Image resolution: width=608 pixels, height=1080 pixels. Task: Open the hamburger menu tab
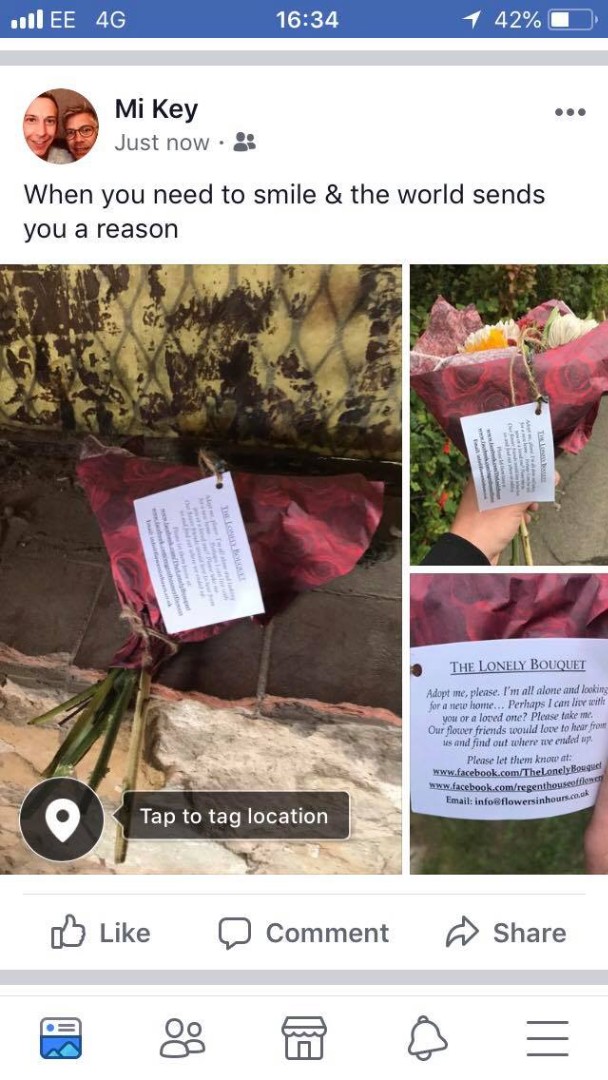[547, 1038]
